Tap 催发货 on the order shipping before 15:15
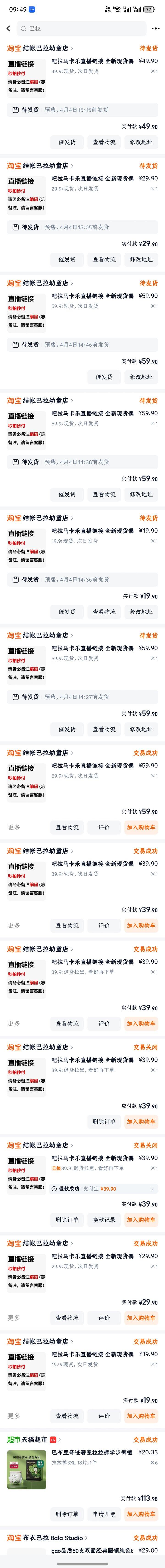Screen dimensions: 165x1568 (x=67, y=142)
